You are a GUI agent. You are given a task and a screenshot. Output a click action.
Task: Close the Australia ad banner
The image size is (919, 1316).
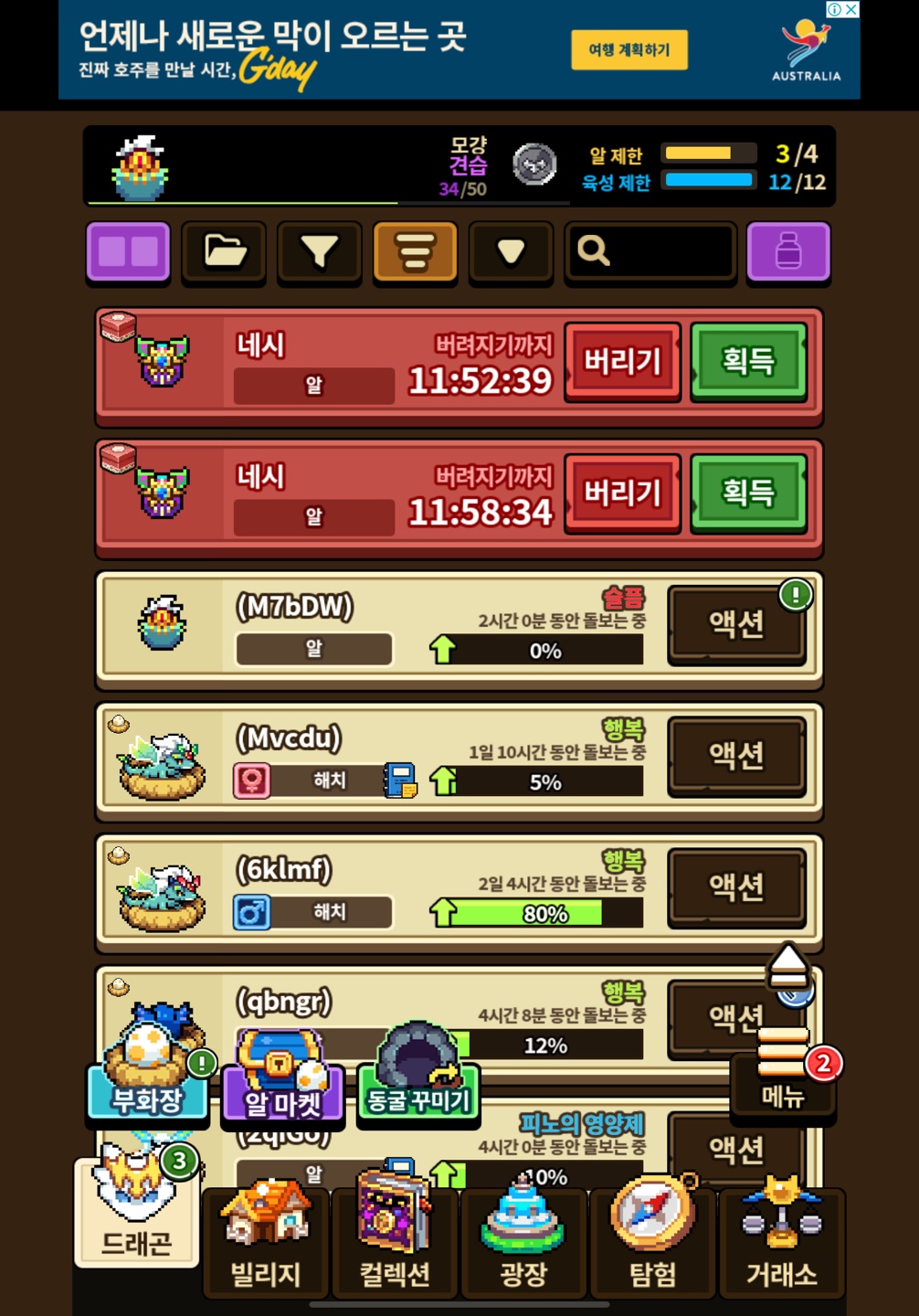[x=850, y=9]
